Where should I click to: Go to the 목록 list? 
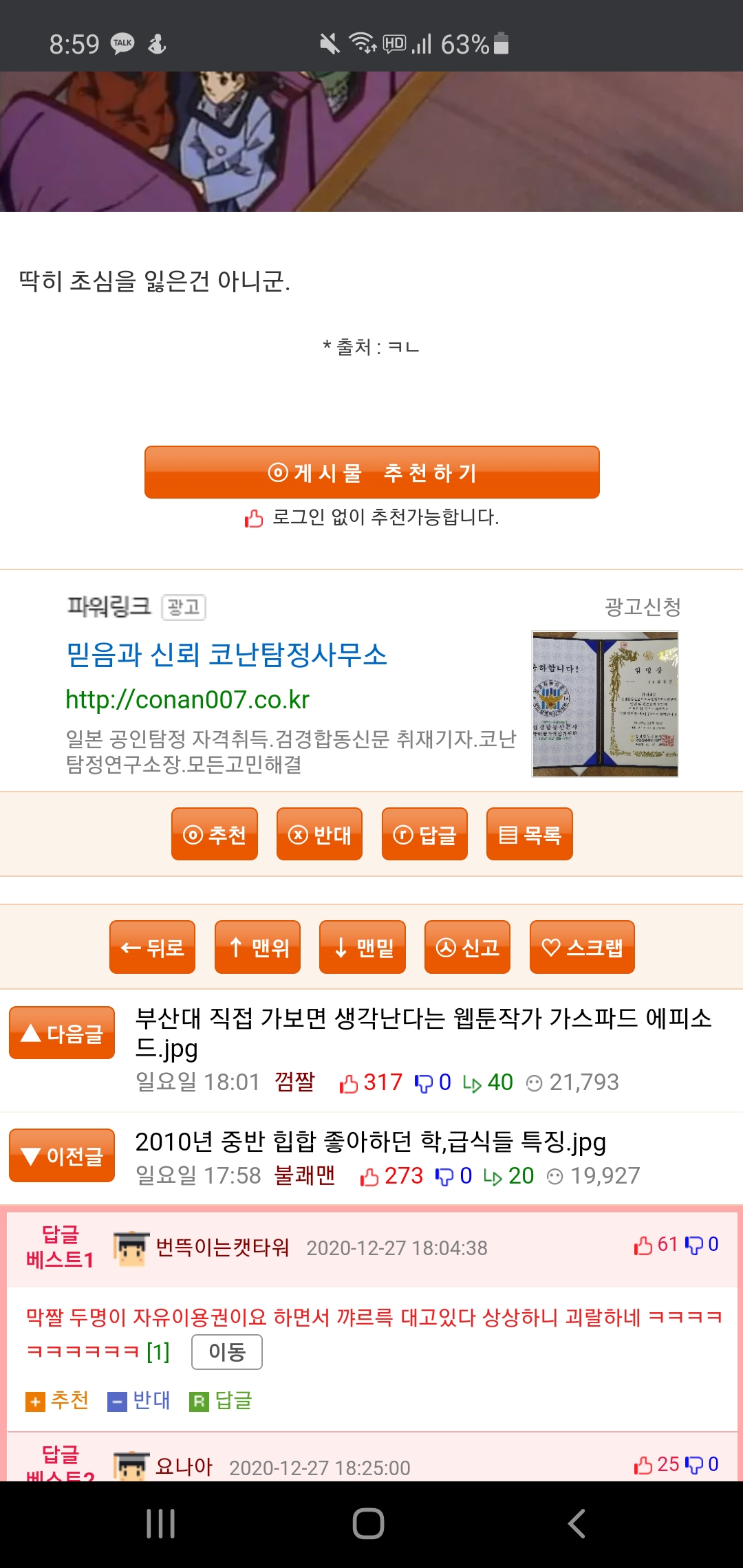point(530,834)
